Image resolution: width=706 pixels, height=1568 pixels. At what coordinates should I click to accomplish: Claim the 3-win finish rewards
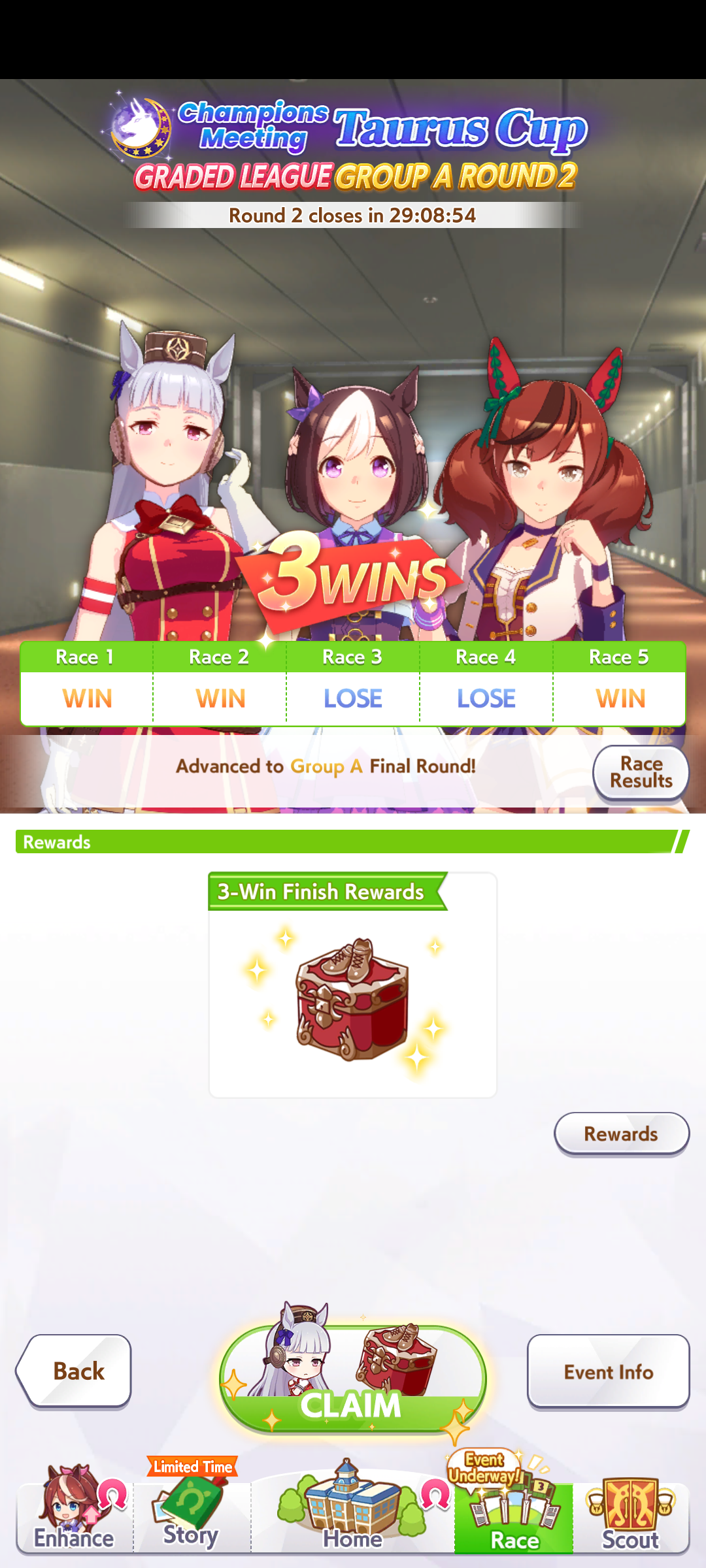pos(352,1379)
